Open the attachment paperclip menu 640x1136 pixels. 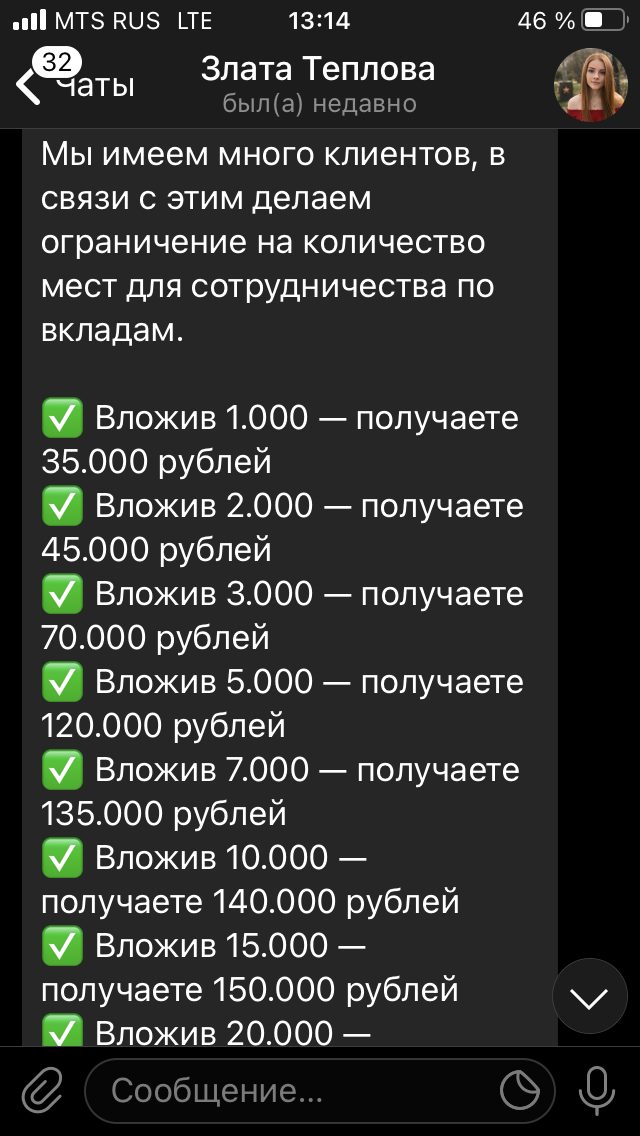pyautogui.click(x=42, y=1092)
